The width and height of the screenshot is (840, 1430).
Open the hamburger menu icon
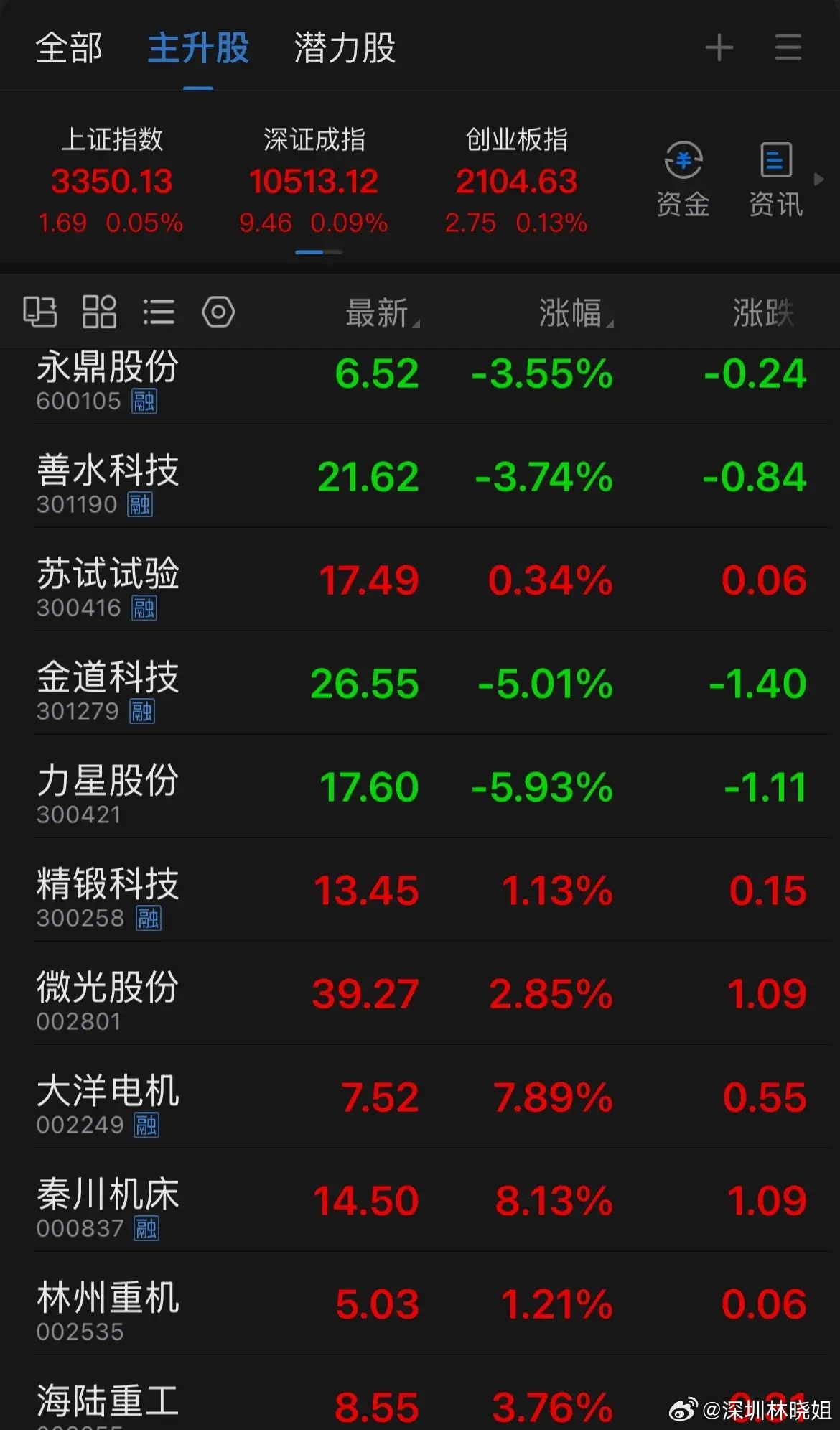pos(788,48)
